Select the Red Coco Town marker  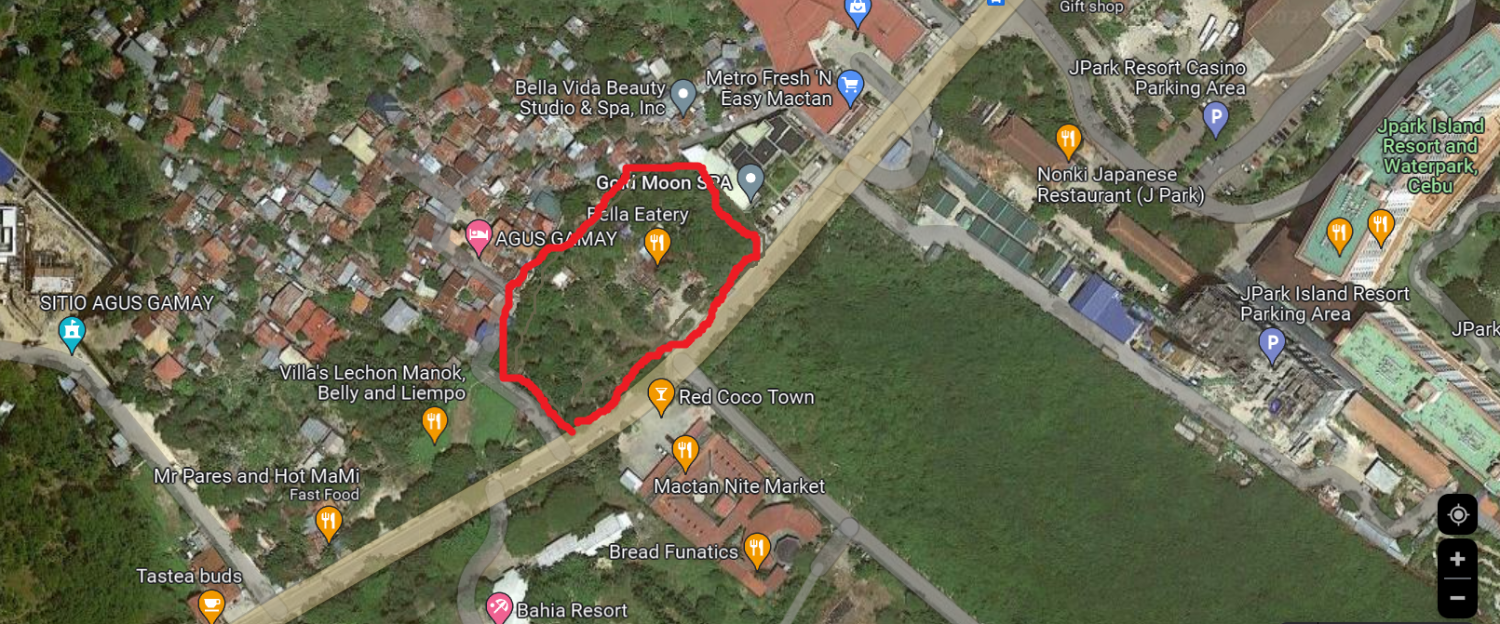pyautogui.click(x=660, y=397)
